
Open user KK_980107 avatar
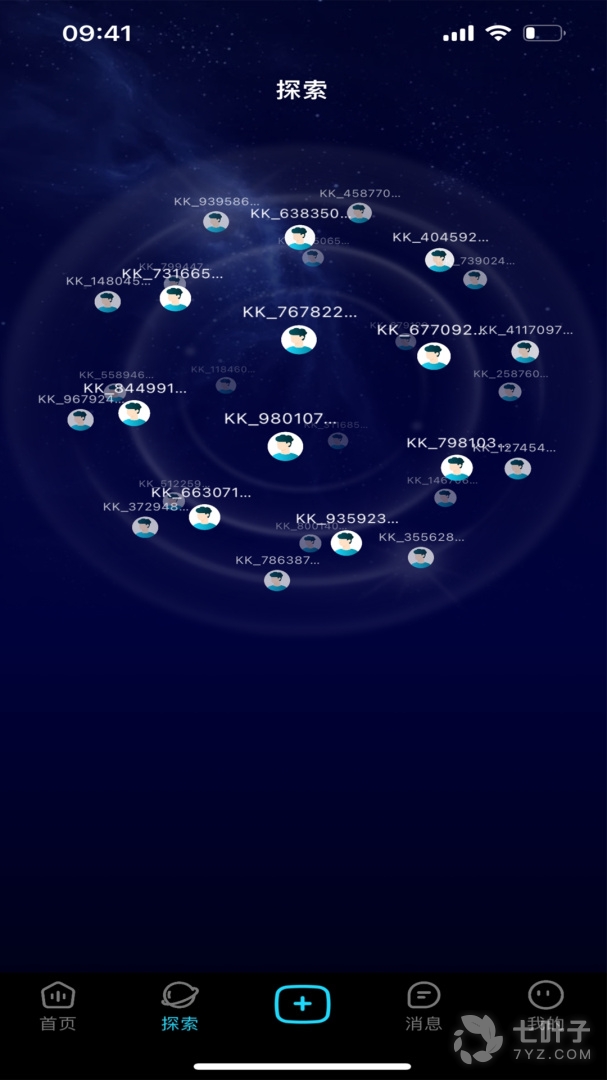tap(285, 446)
